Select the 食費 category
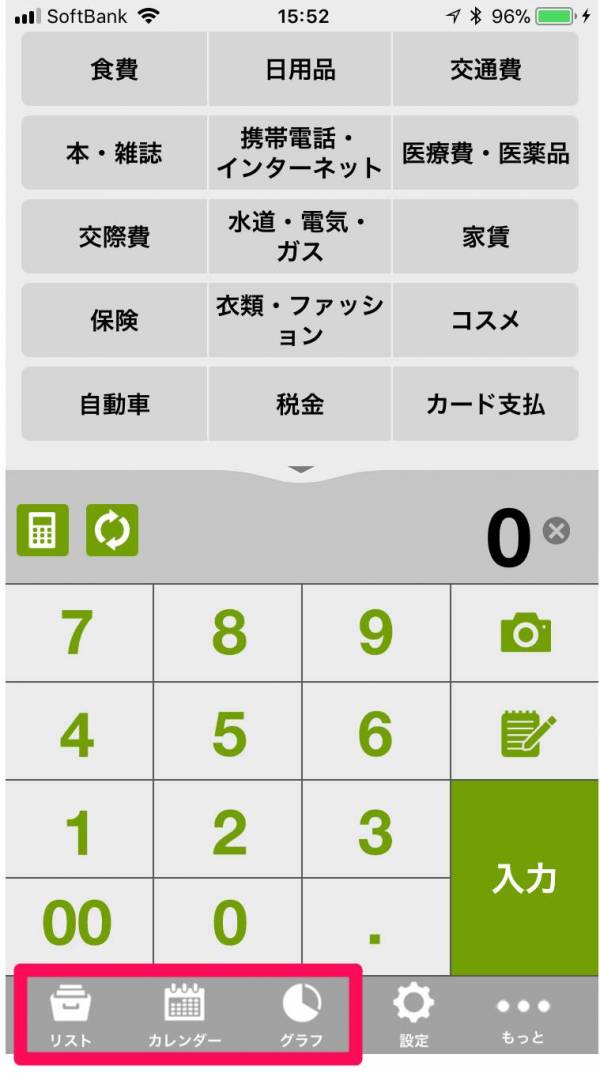Screen dimensions: 600x1073 [114, 69]
